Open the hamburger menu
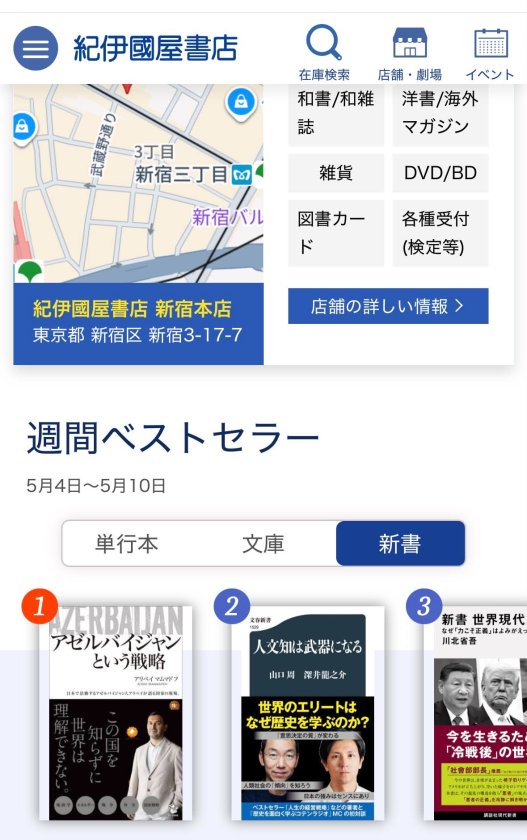This screenshot has width=527, height=840. [35, 48]
